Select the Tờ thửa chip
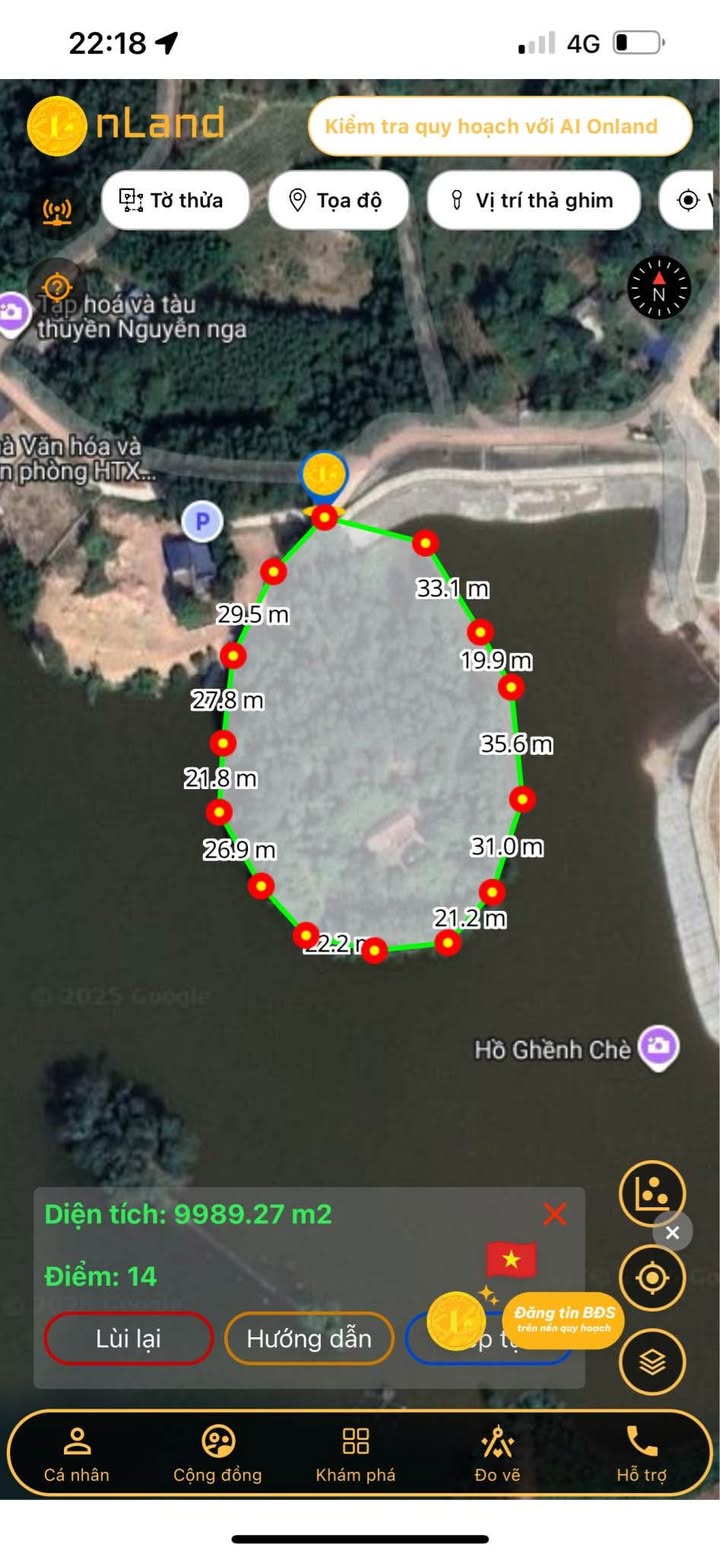Image resolution: width=720 pixels, height=1557 pixels. (x=175, y=200)
